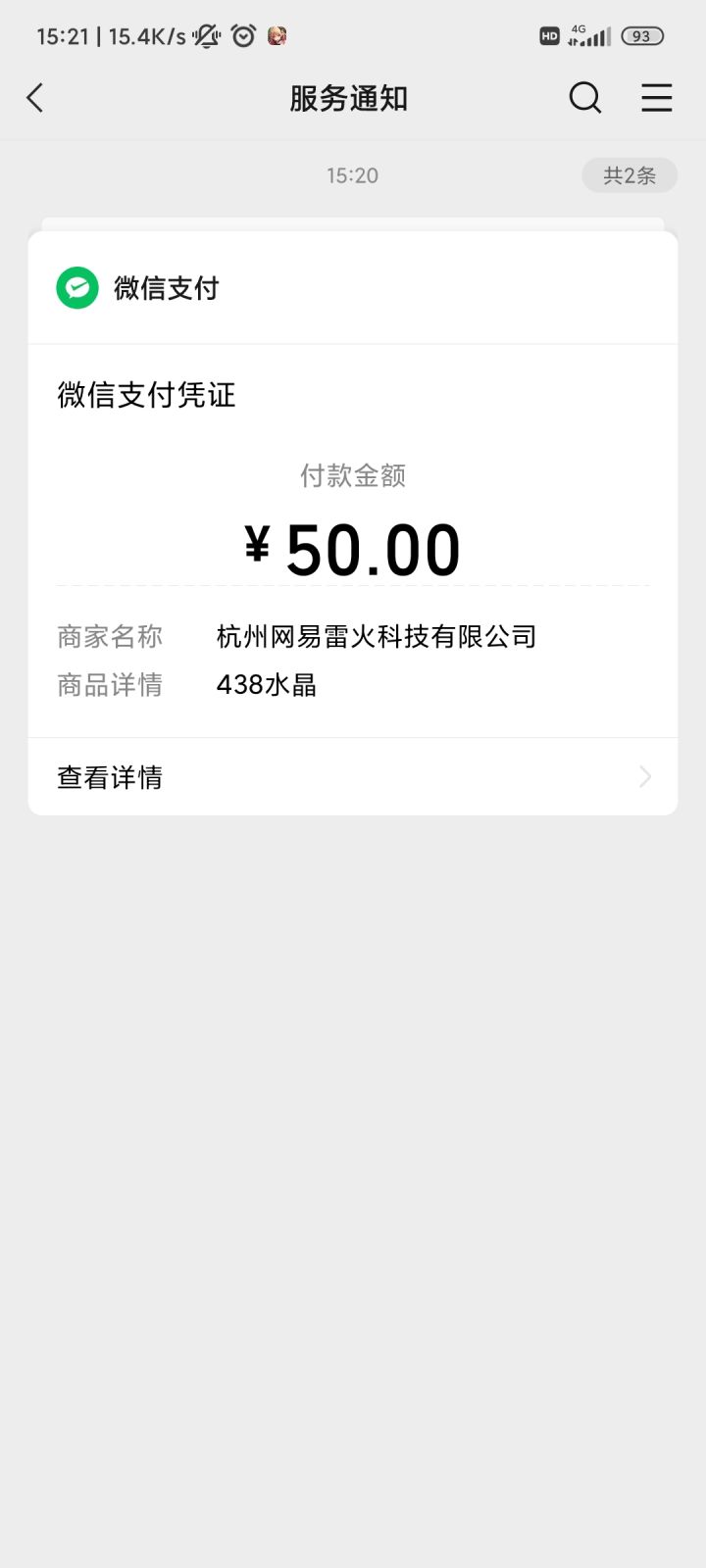Search service notifications
The width and height of the screenshot is (706, 1568).
pos(584,98)
